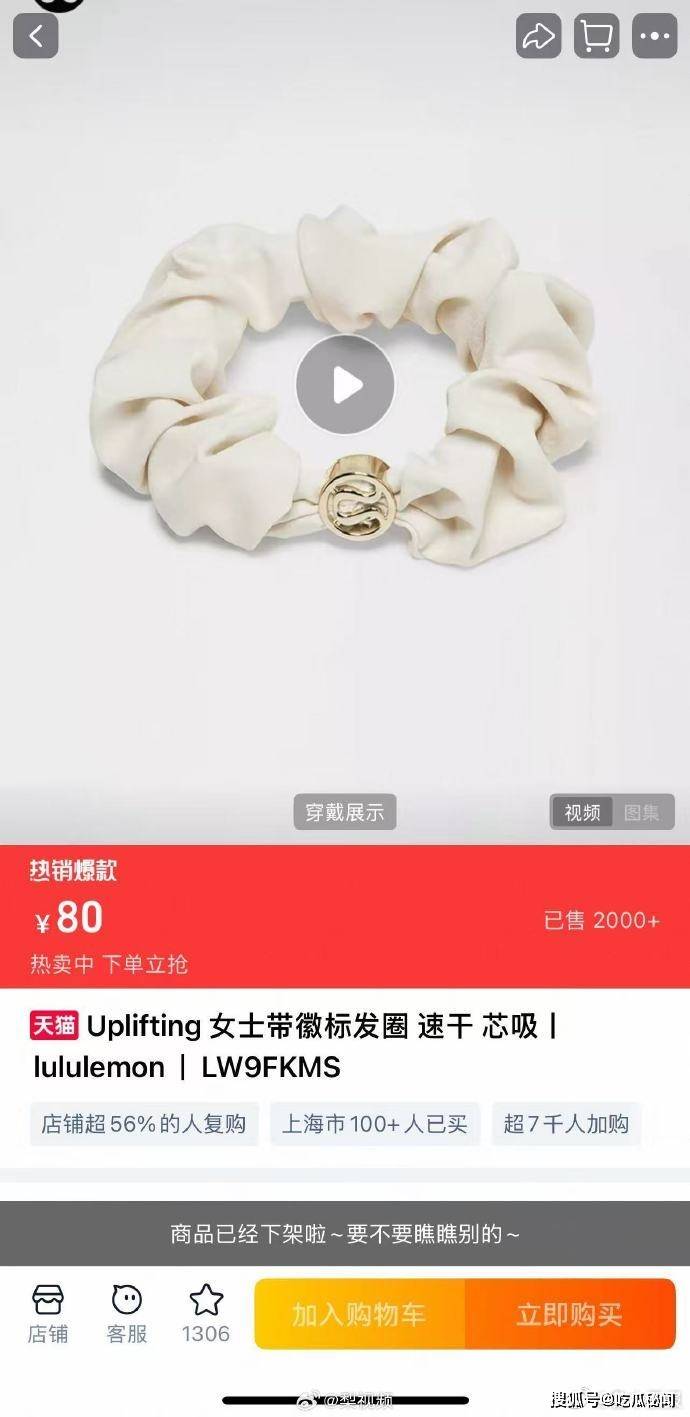Tap 加入购物车 to add to cart
The image size is (690, 1417).
point(359,1314)
